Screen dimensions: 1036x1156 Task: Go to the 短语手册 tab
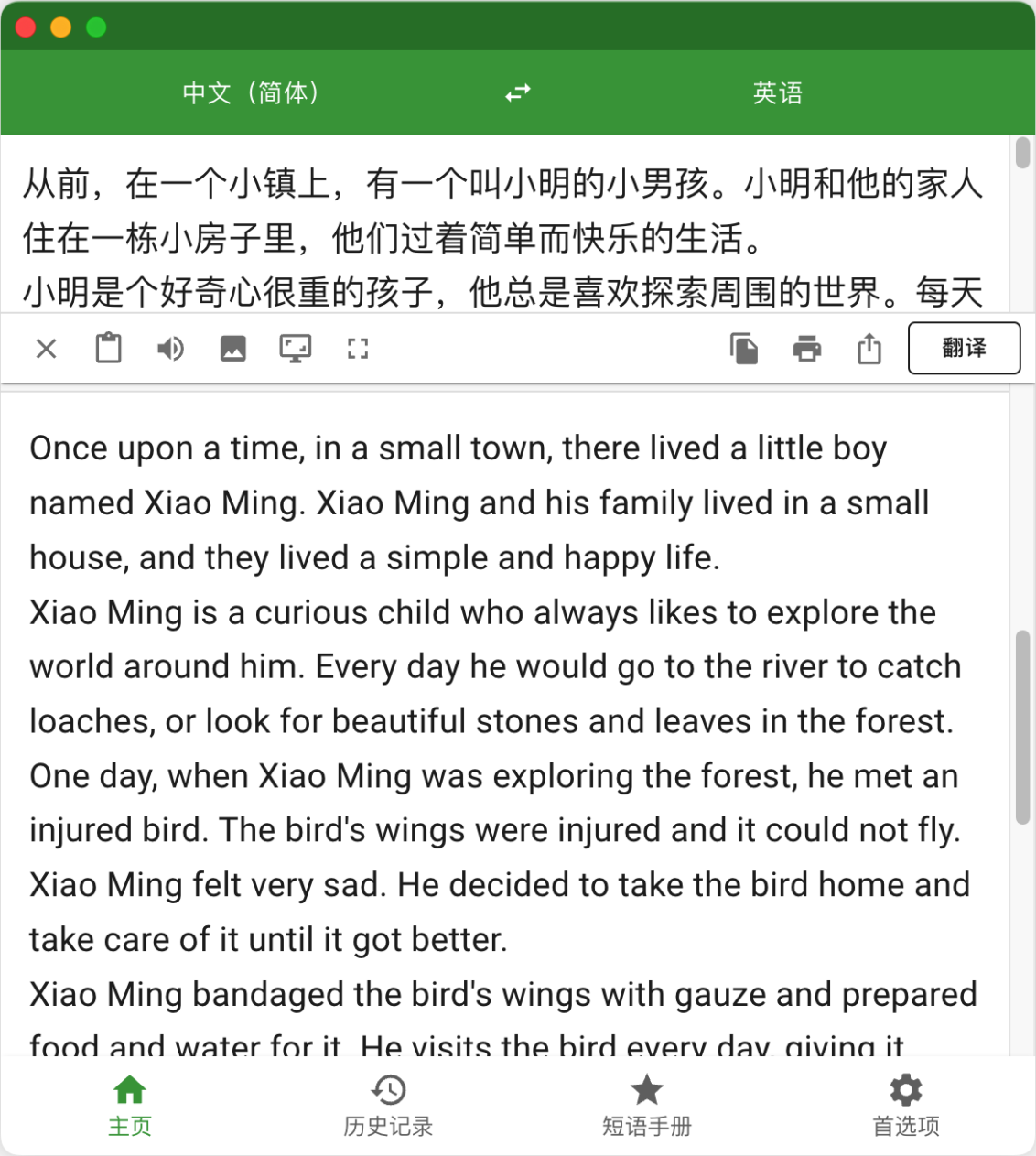[647, 1105]
